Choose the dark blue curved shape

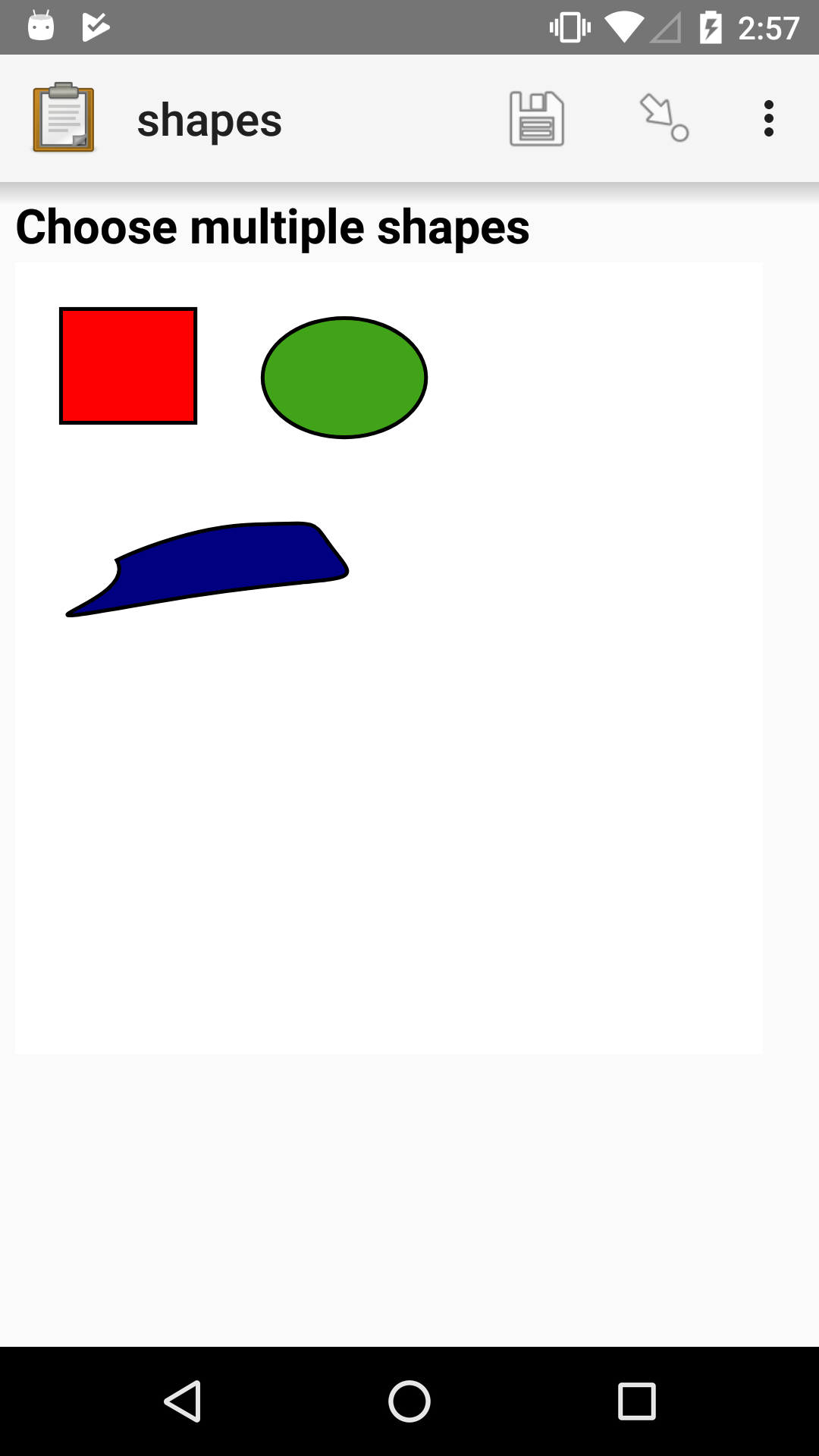tap(227, 563)
